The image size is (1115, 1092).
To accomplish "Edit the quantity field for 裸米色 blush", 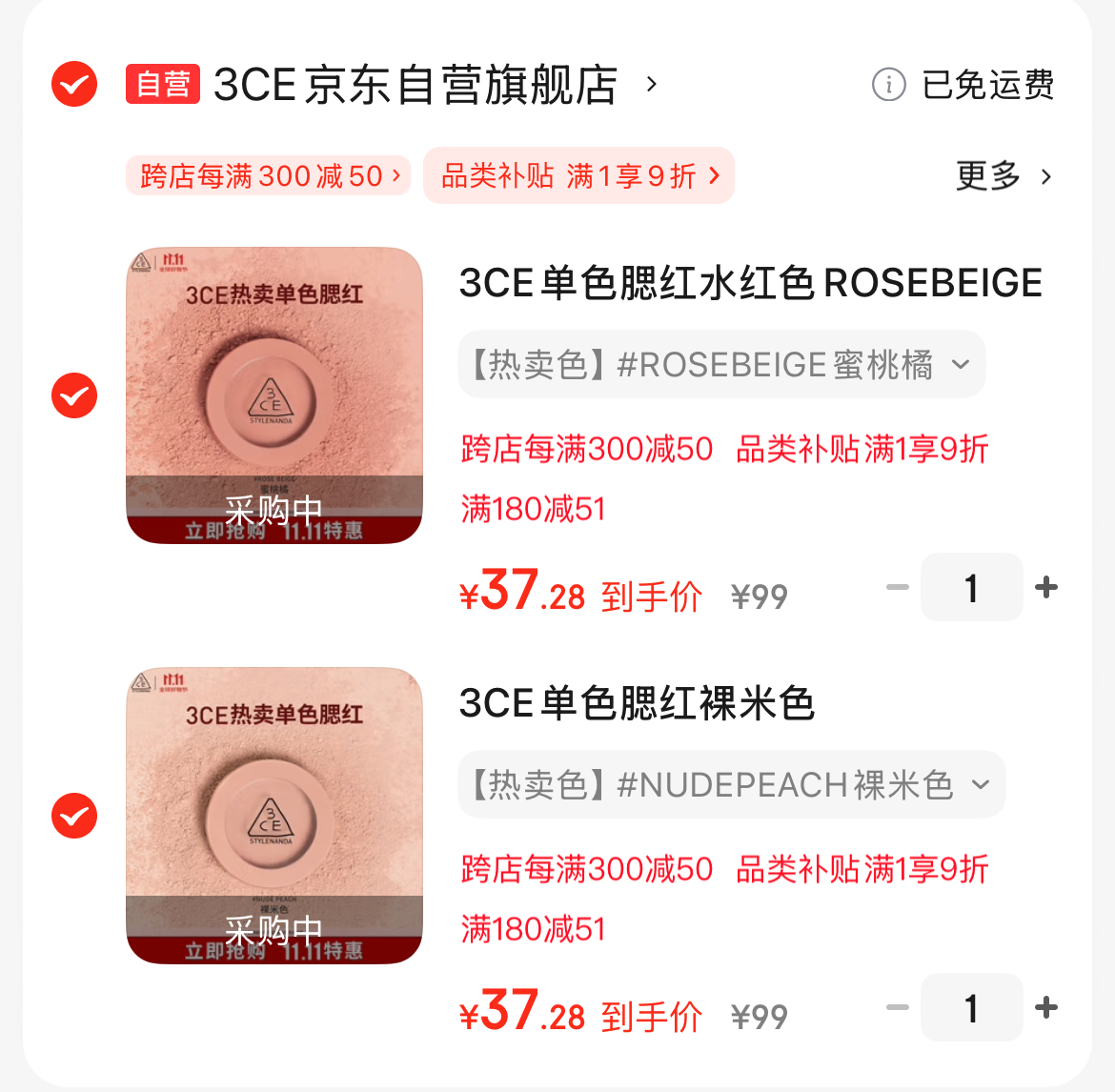I will coord(971,1007).
